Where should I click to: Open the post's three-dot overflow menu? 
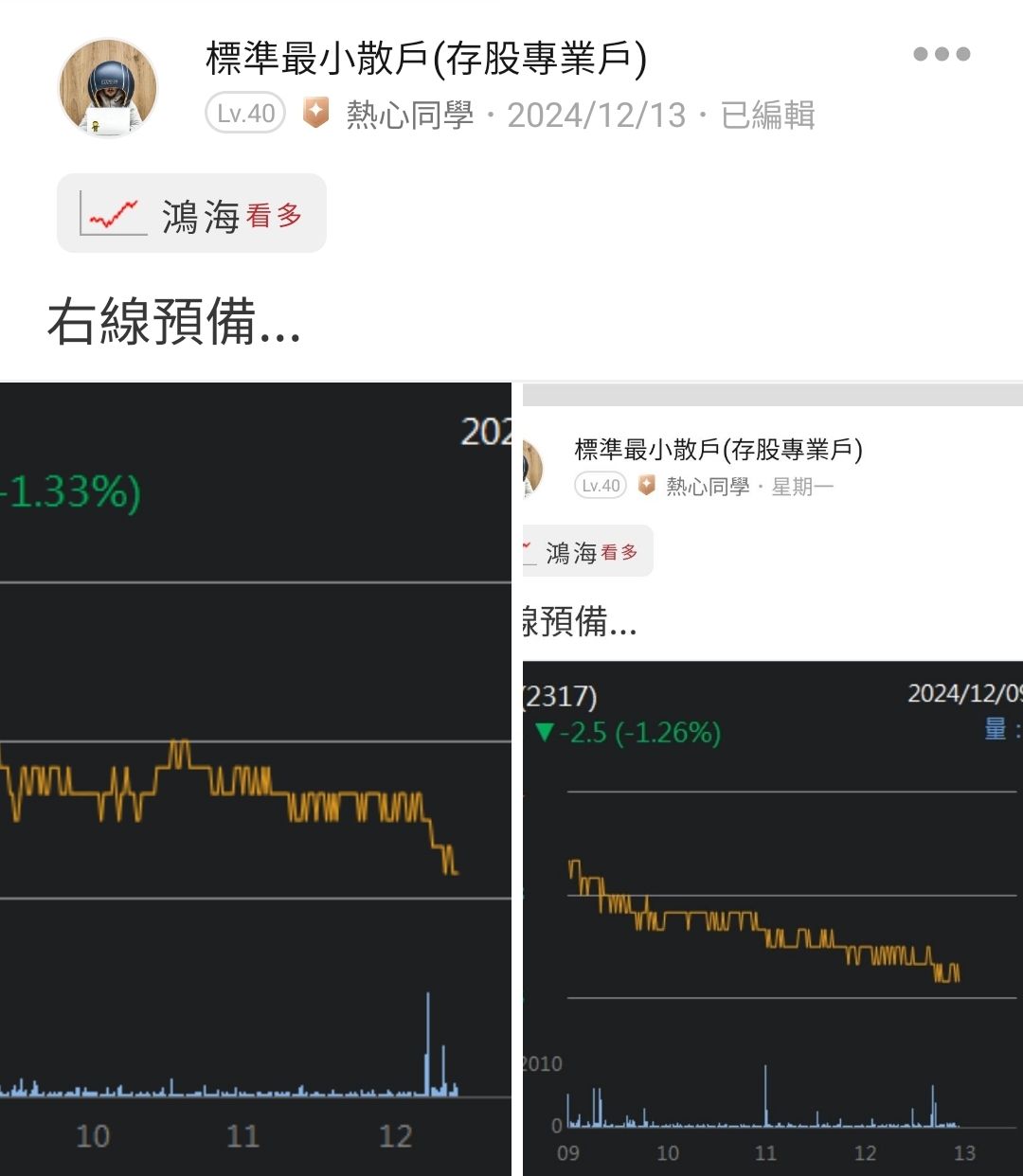pos(942,54)
